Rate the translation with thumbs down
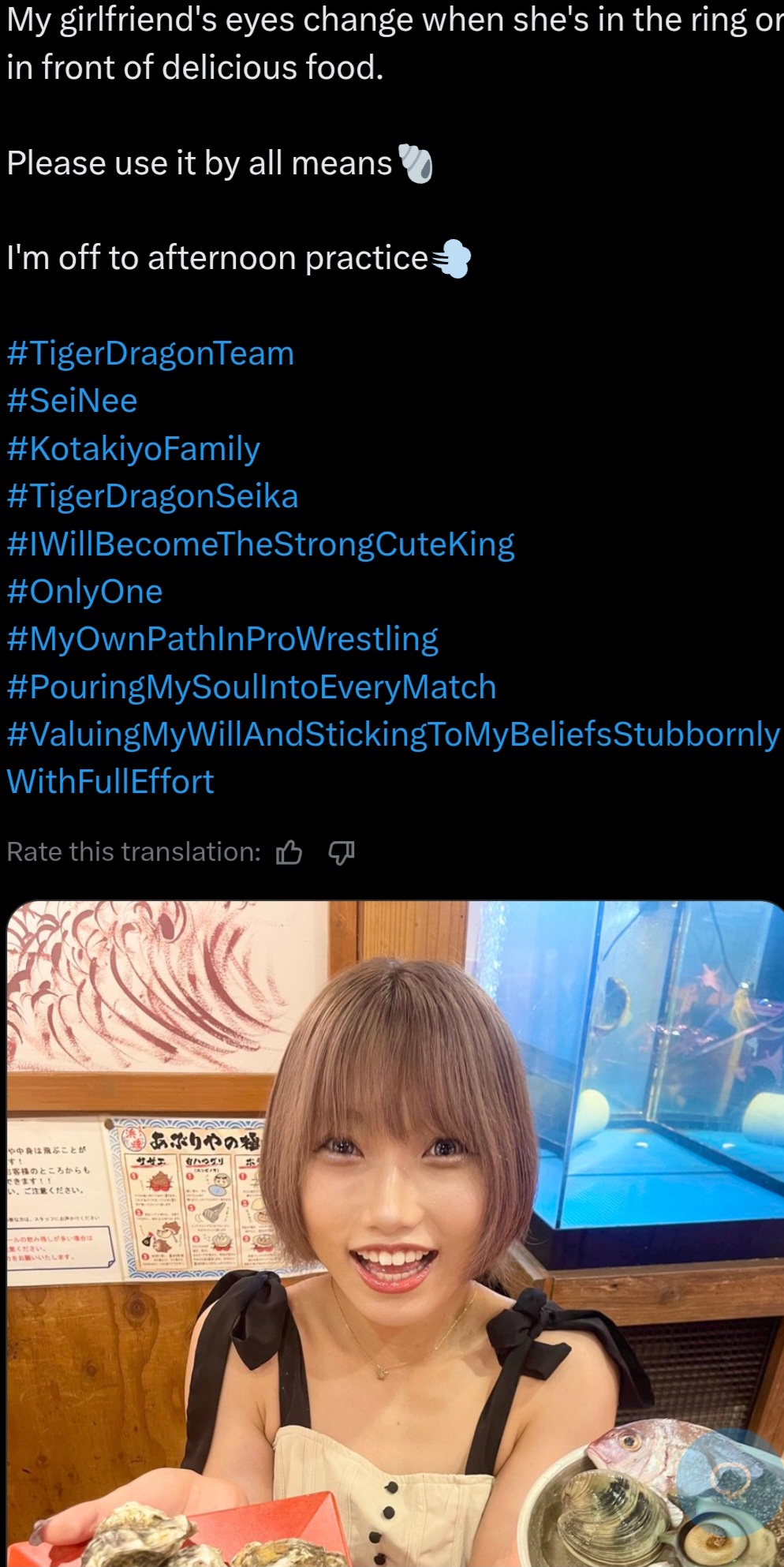This screenshot has width=784, height=1567. (x=341, y=852)
